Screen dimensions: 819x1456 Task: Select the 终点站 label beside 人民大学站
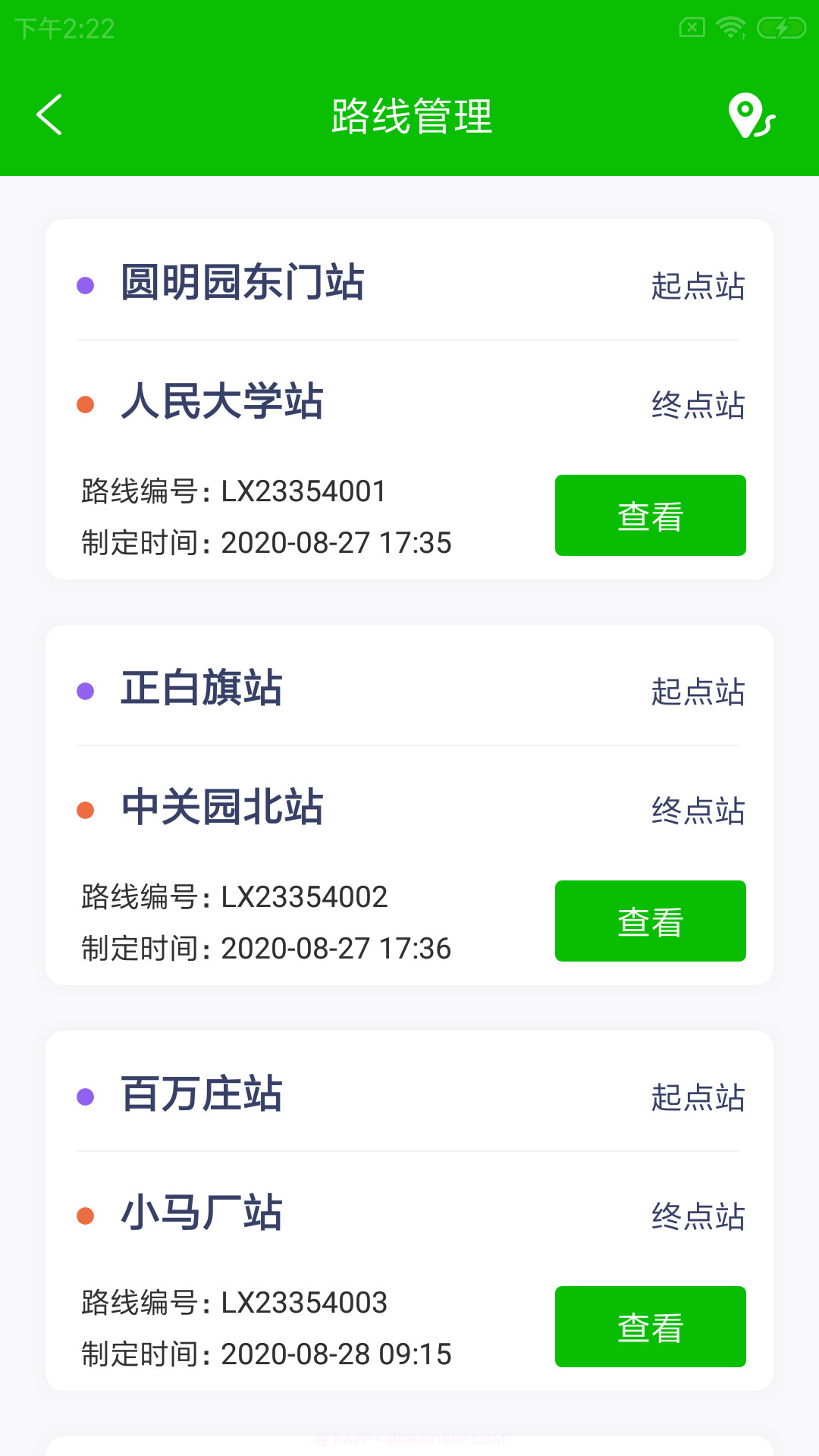pyautogui.click(x=698, y=404)
